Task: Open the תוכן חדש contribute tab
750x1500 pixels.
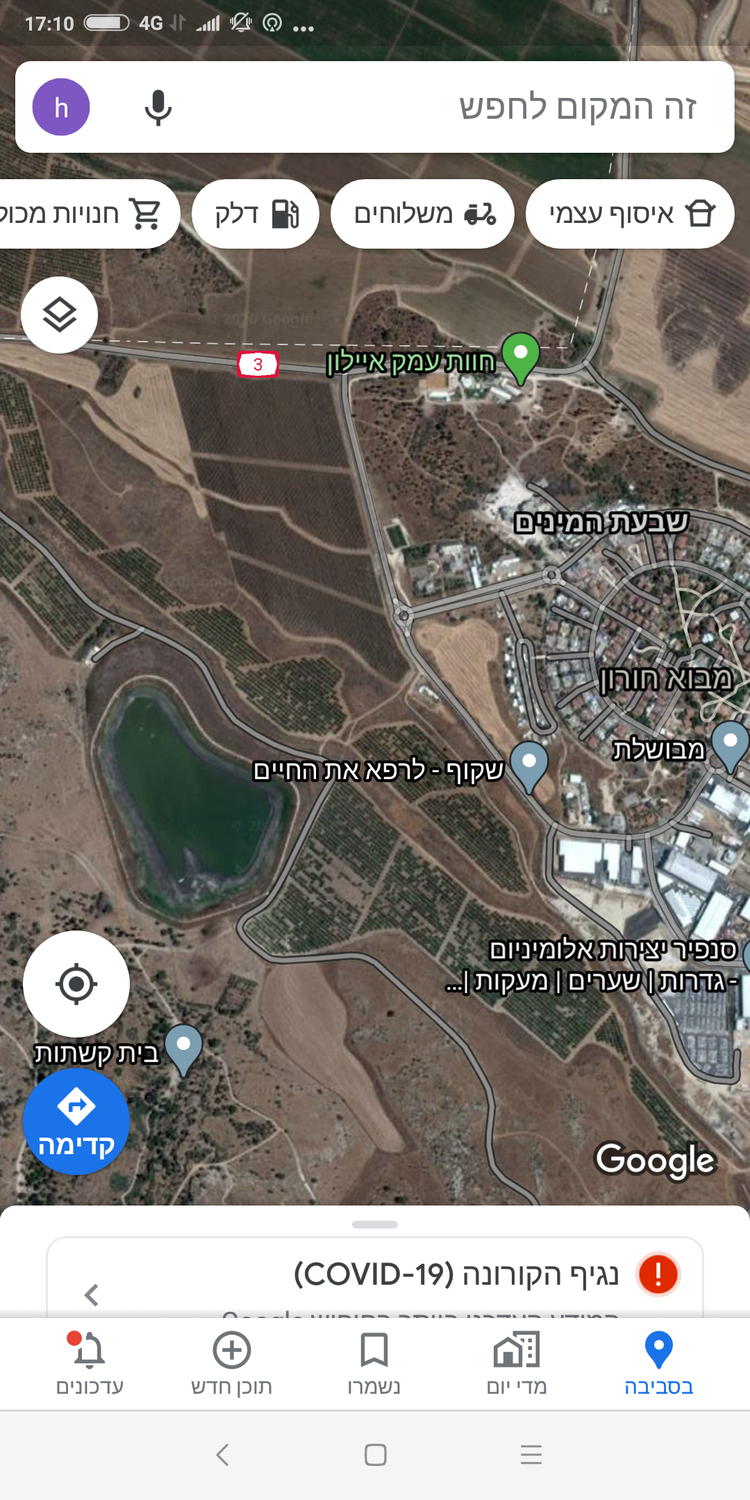Action: pos(232,1363)
